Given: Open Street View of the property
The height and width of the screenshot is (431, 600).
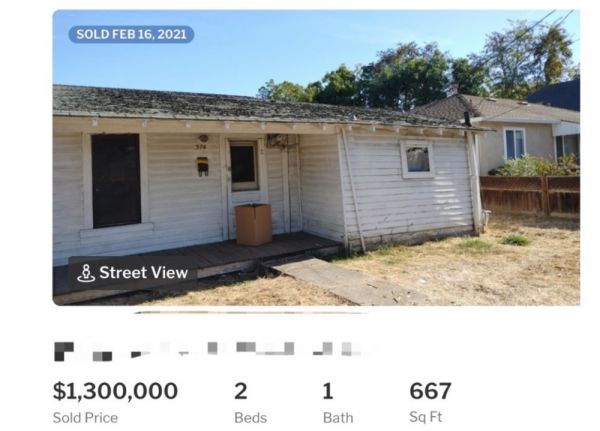Looking at the screenshot, I should click(132, 273).
